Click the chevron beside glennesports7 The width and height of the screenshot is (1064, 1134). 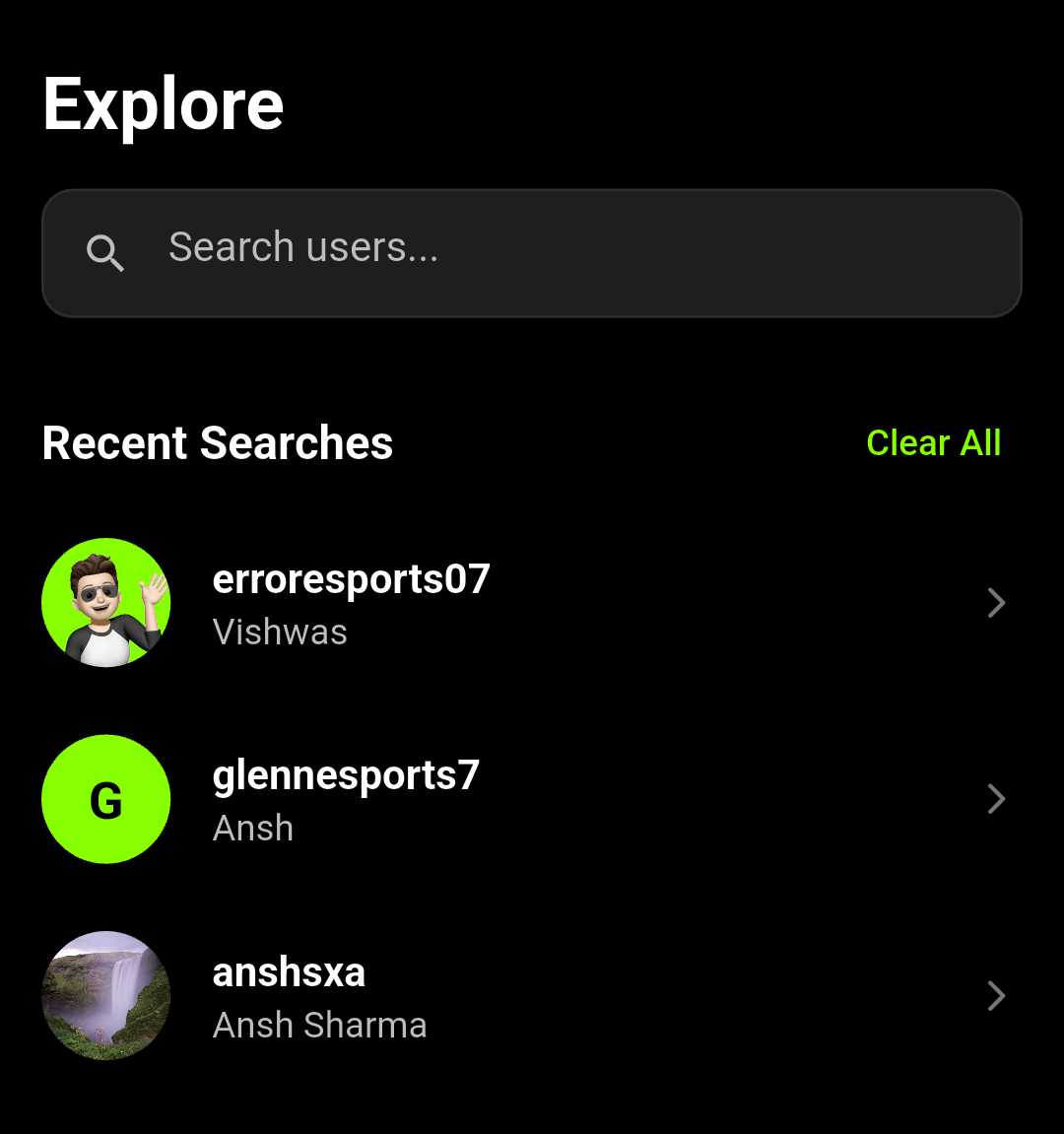tap(996, 799)
